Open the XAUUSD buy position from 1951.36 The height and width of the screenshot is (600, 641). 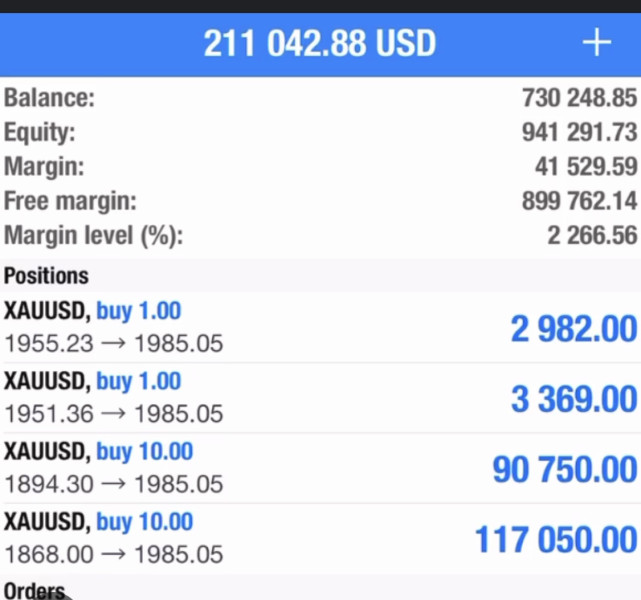[320, 398]
